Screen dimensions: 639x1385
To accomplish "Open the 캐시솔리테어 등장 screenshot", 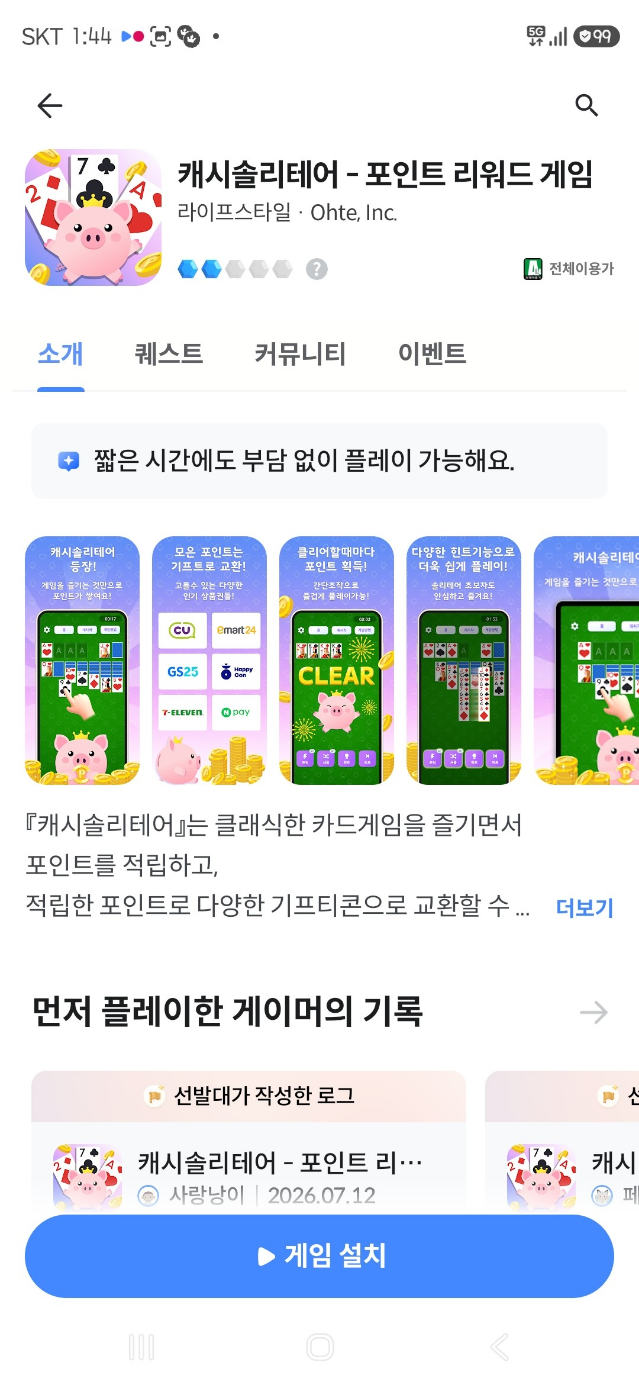I will tap(82, 661).
